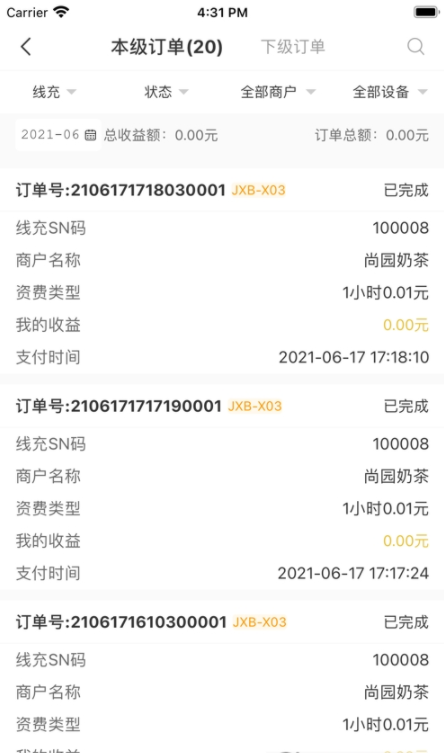The height and width of the screenshot is (753, 444).
Task: Expand the 全部商户 dropdown
Action: [x=278, y=92]
